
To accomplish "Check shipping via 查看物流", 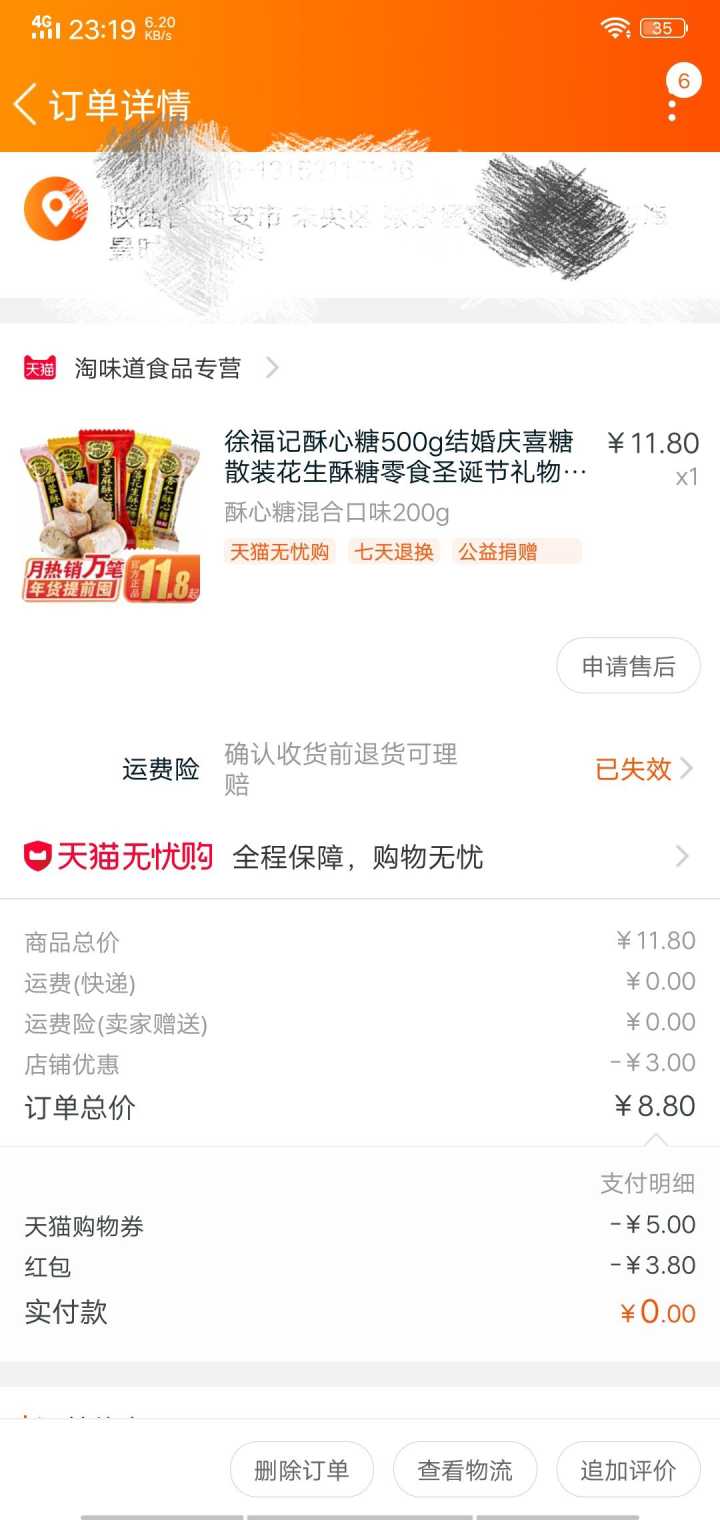I will click(465, 1470).
